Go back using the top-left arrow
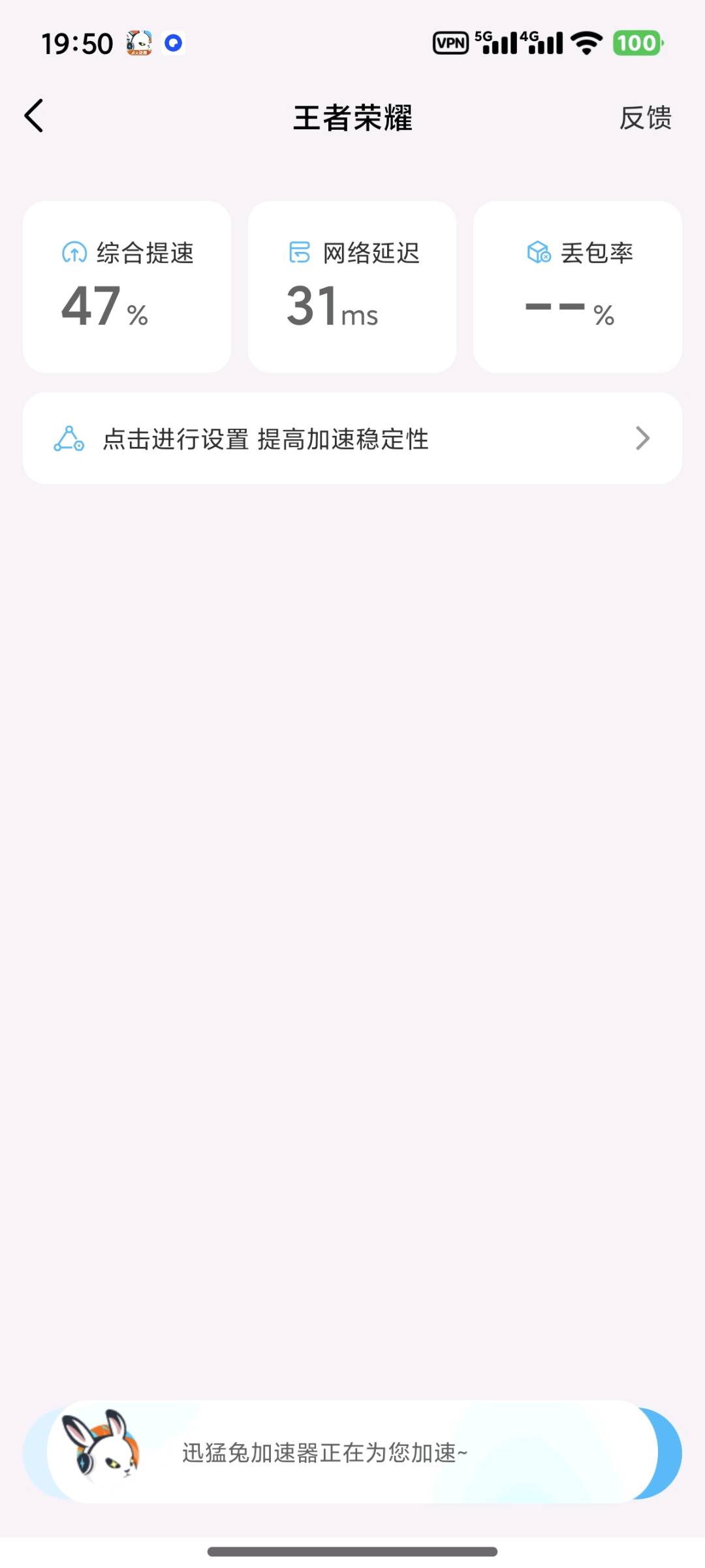The height and width of the screenshot is (1568, 705). tap(34, 116)
